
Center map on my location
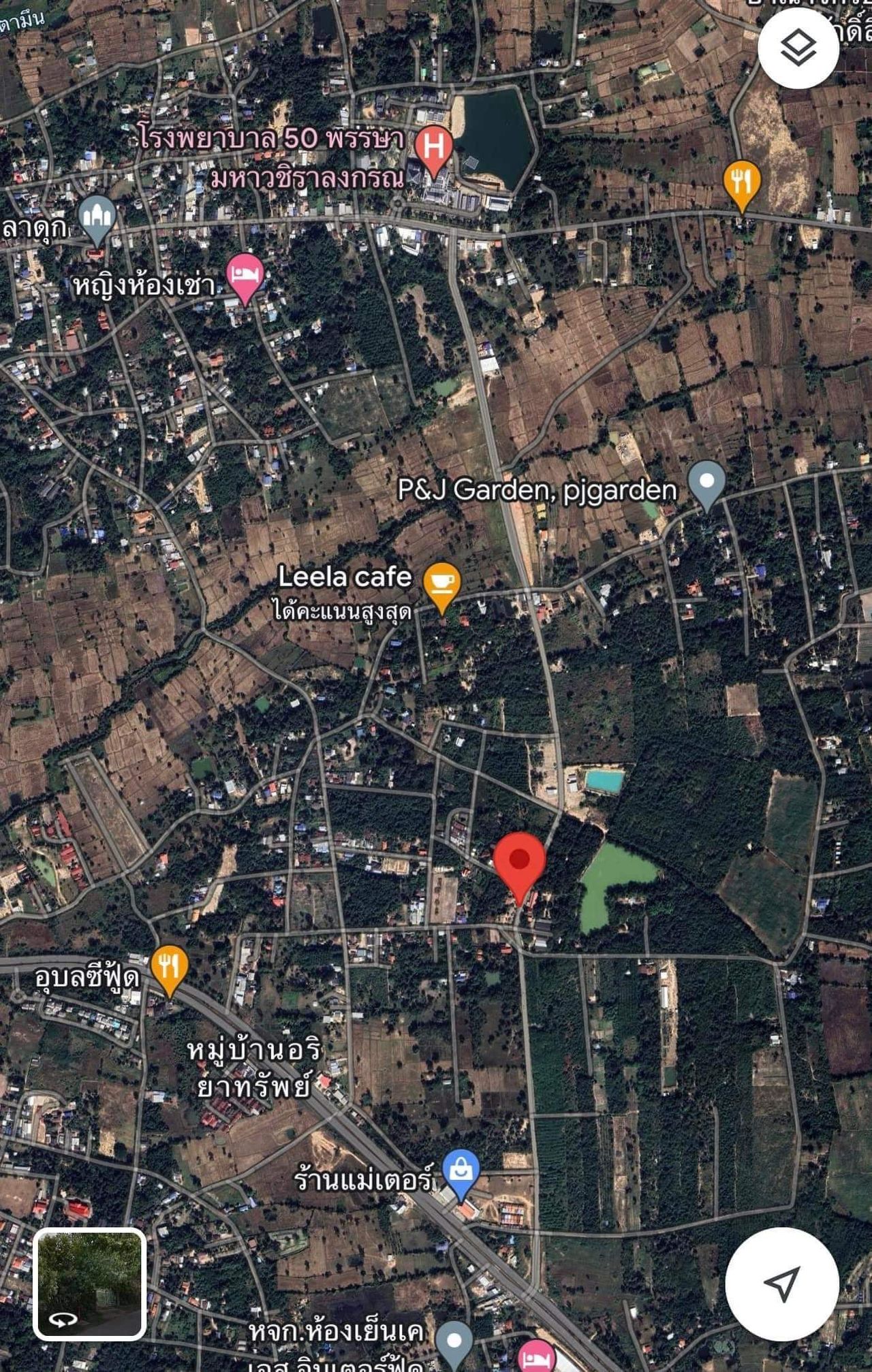[781, 1283]
